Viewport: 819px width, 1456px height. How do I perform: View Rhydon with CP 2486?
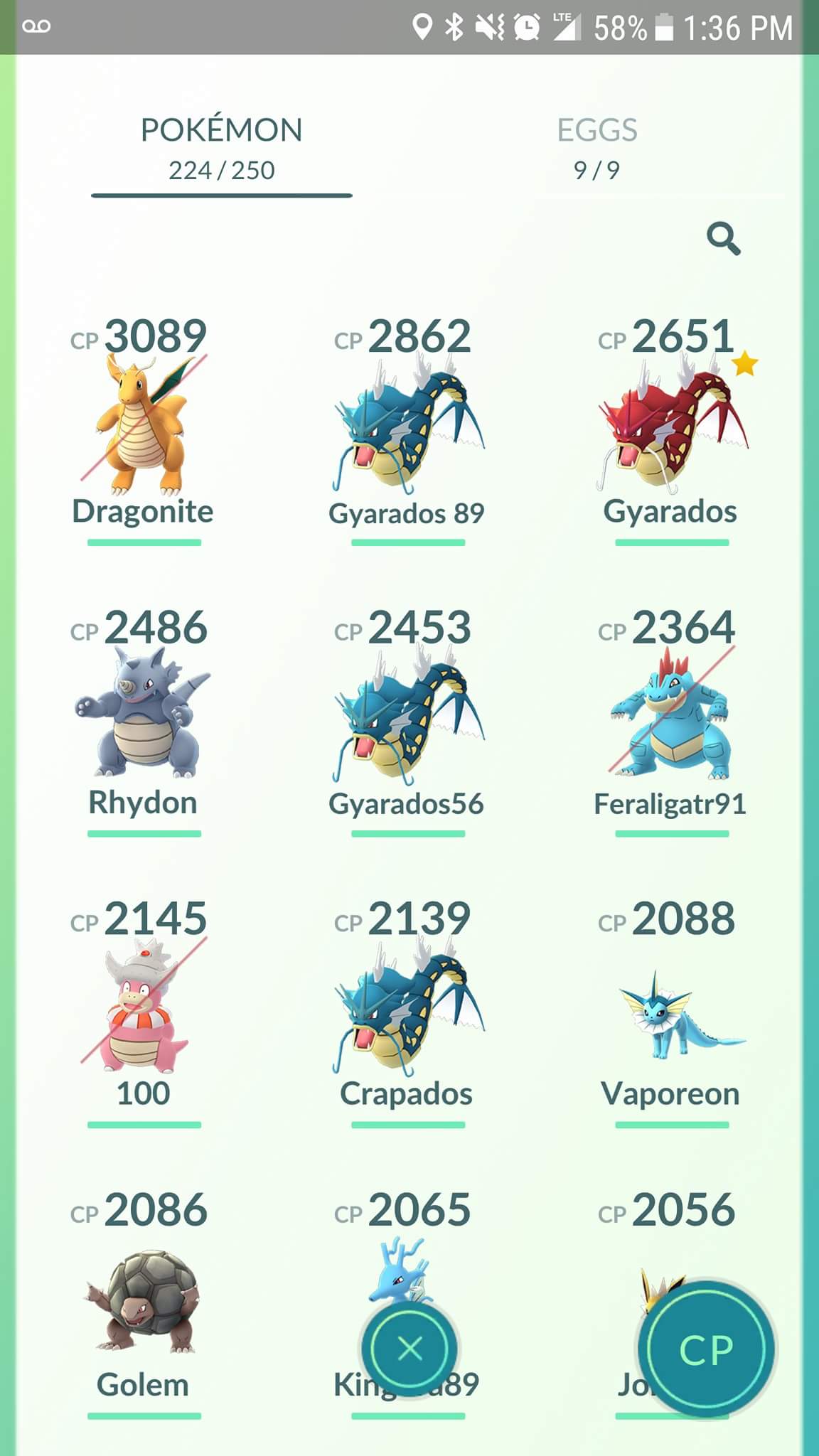[x=144, y=718]
